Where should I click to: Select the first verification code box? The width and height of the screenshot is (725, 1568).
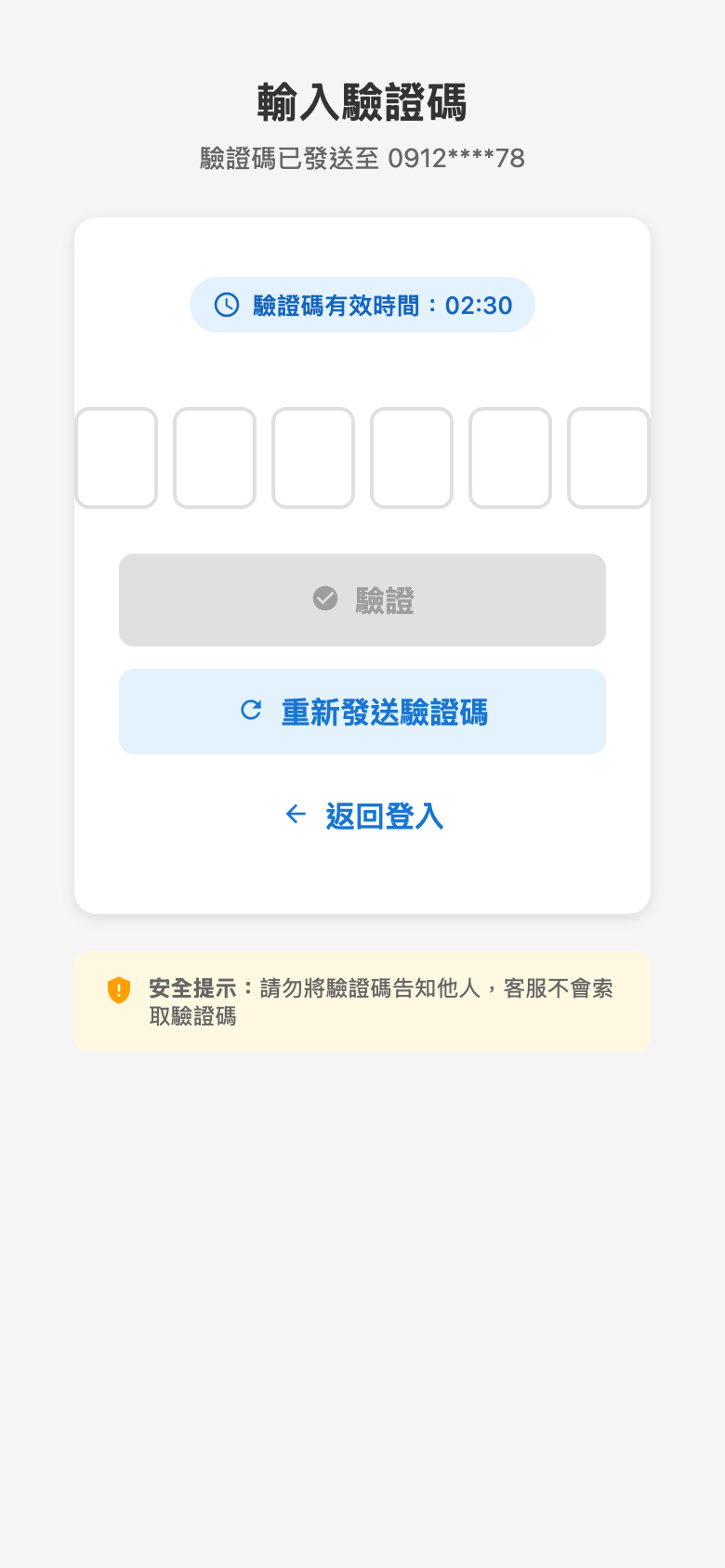click(x=116, y=457)
